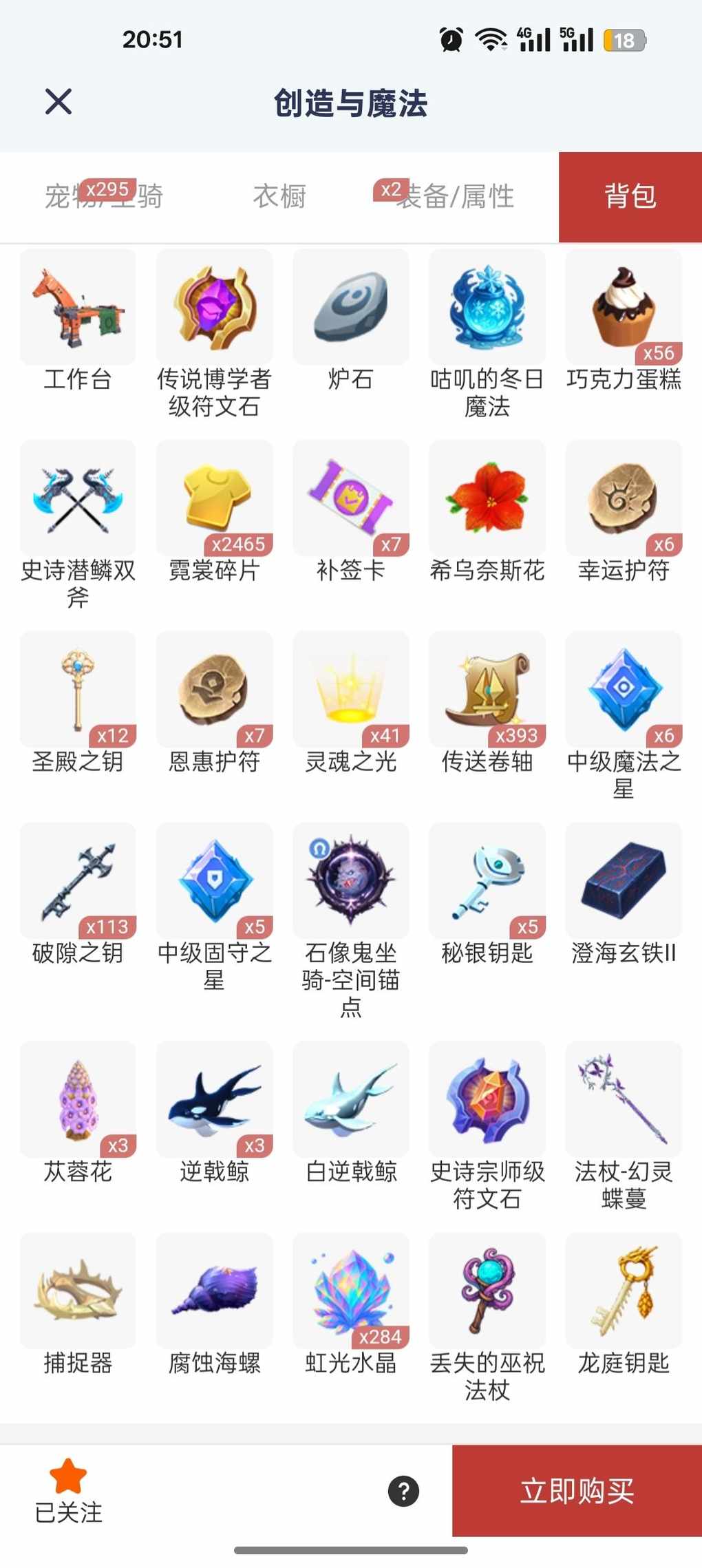View the 龙庭钥匙 item
Viewport: 702px width, 1568px height.
(624, 1291)
